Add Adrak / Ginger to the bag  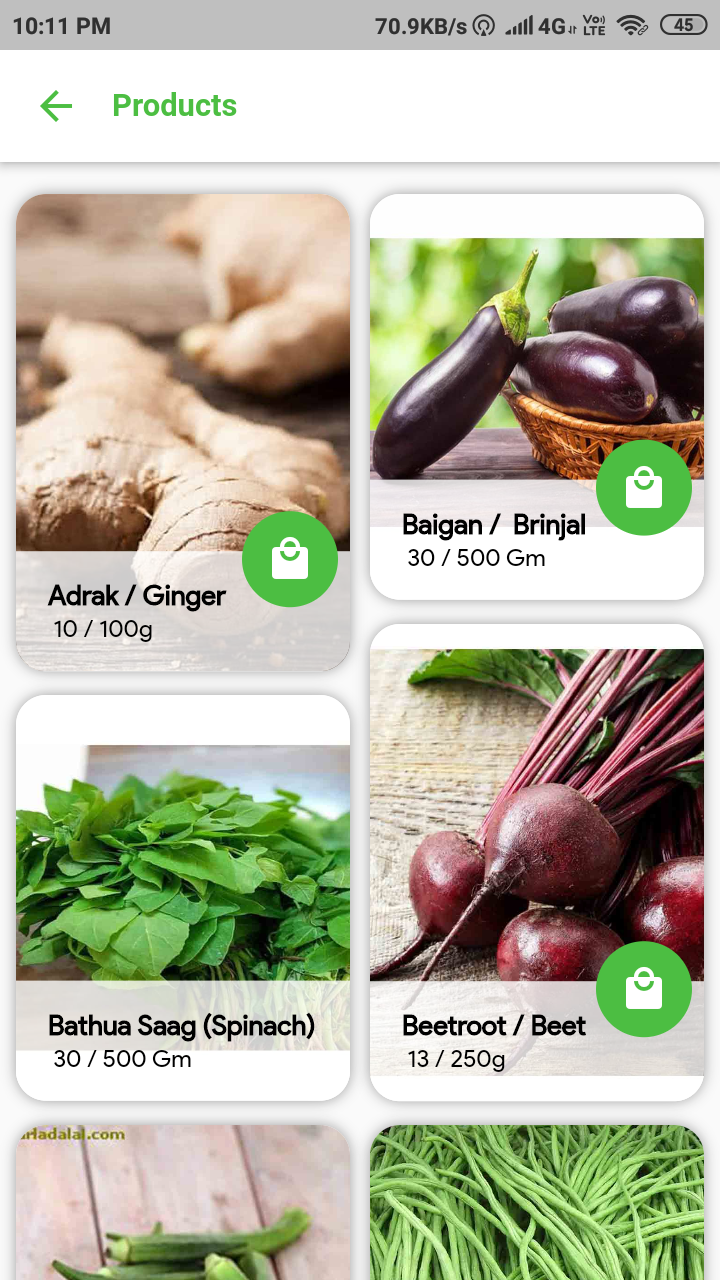pos(290,559)
